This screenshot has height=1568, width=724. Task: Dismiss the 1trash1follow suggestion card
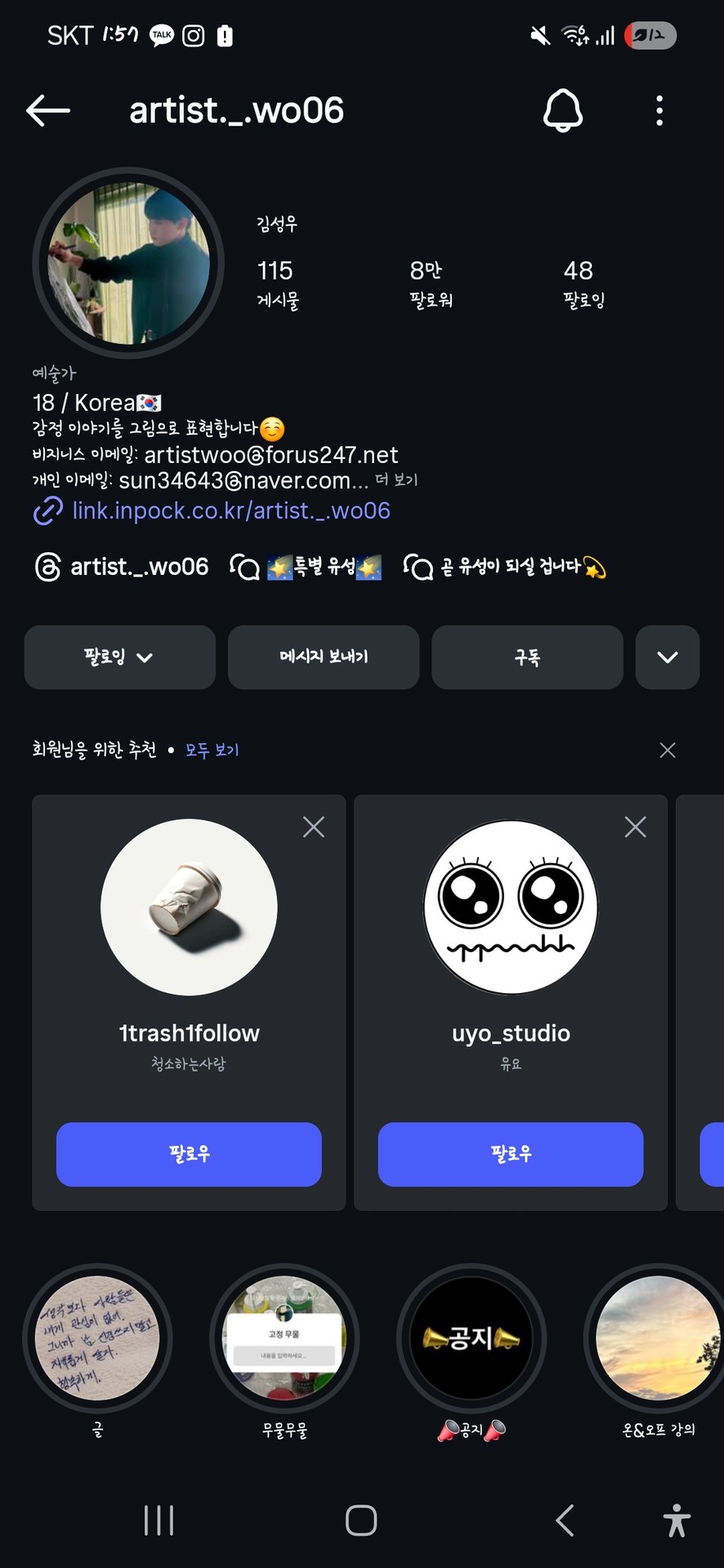click(313, 827)
